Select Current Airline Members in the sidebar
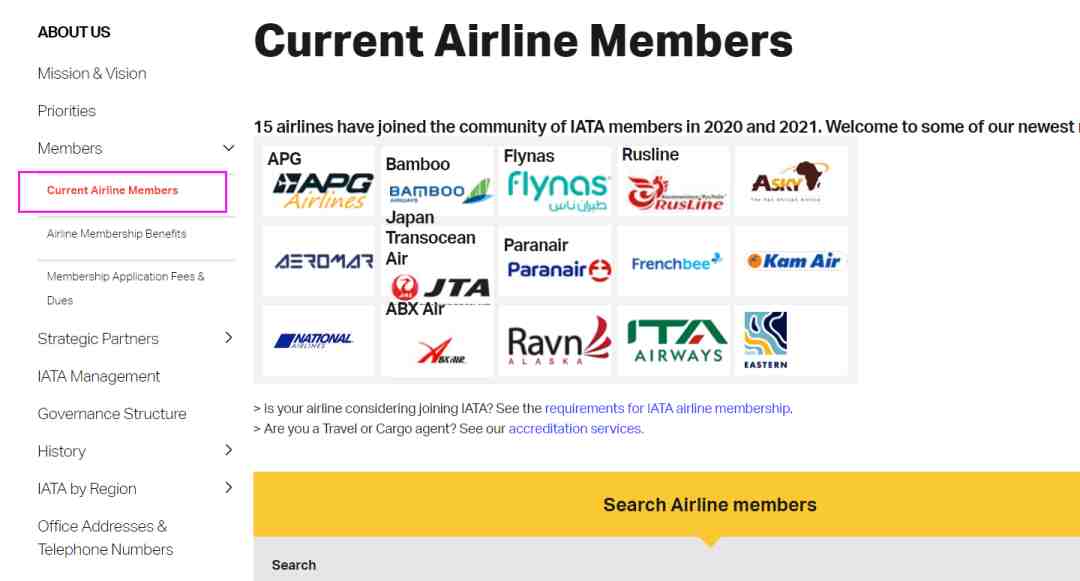Image resolution: width=1080 pixels, height=581 pixels. coord(112,190)
